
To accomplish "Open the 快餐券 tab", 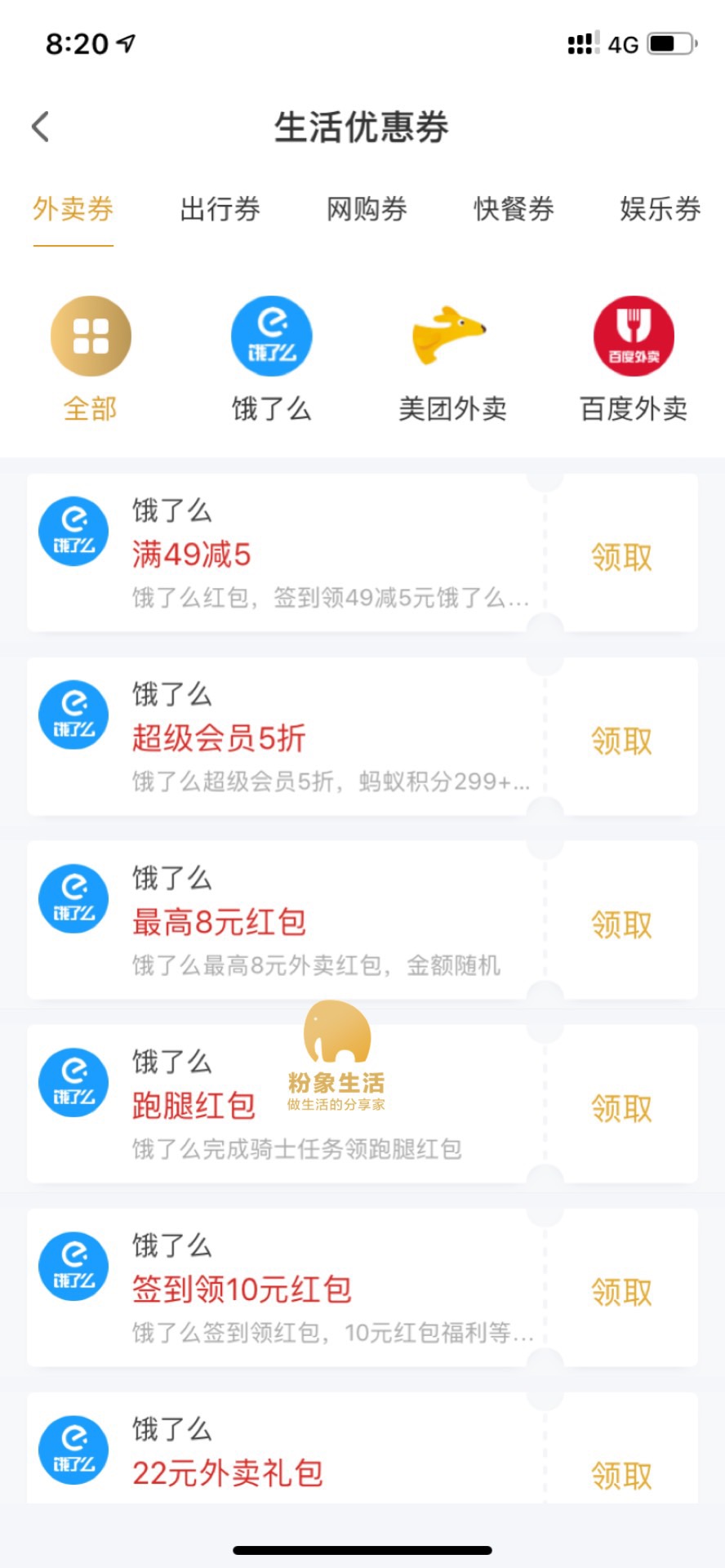I will 514,209.
